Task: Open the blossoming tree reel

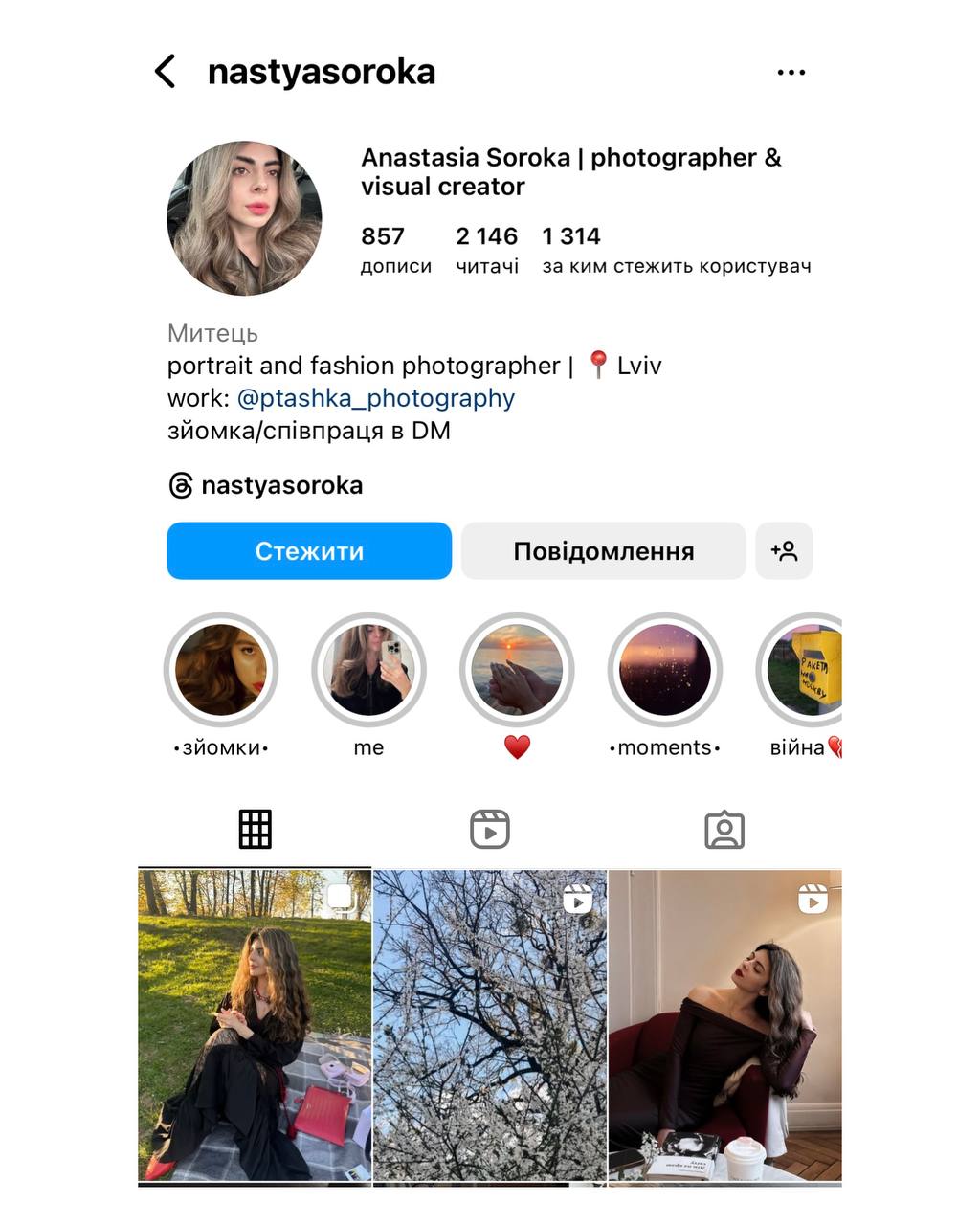Action: pos(490,1026)
